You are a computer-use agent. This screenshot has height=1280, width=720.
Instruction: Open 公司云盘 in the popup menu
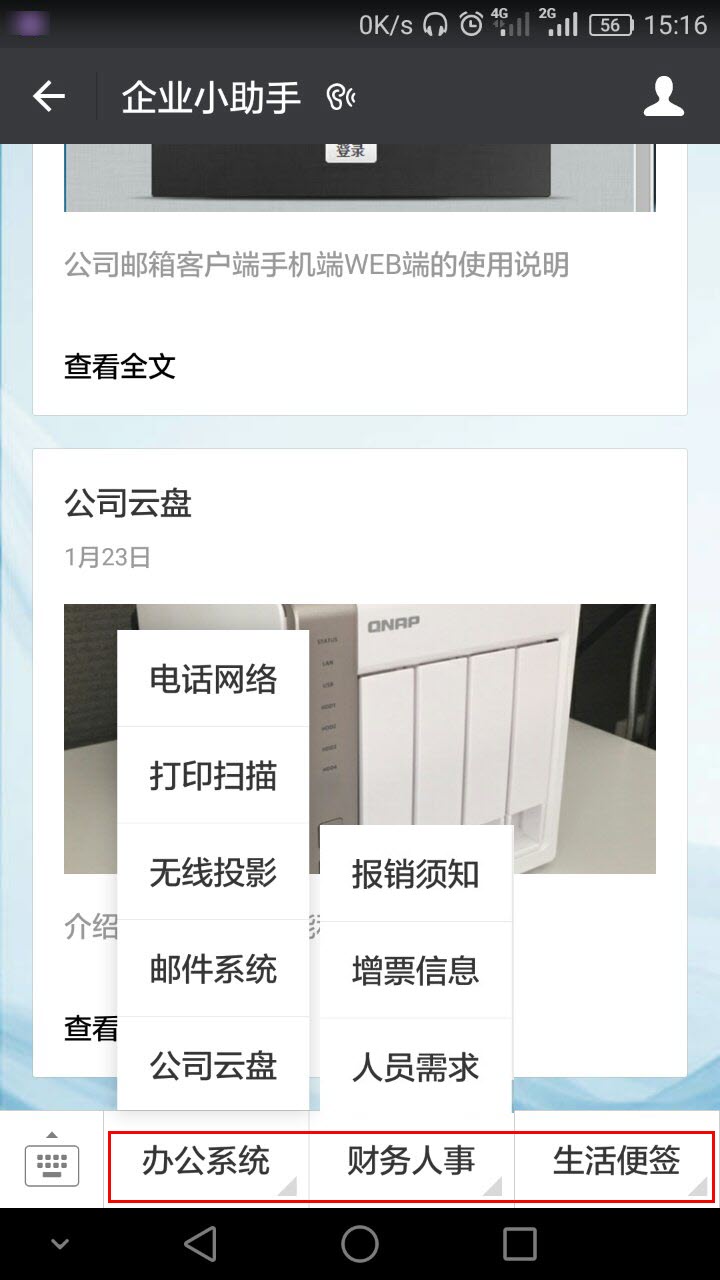click(213, 1065)
